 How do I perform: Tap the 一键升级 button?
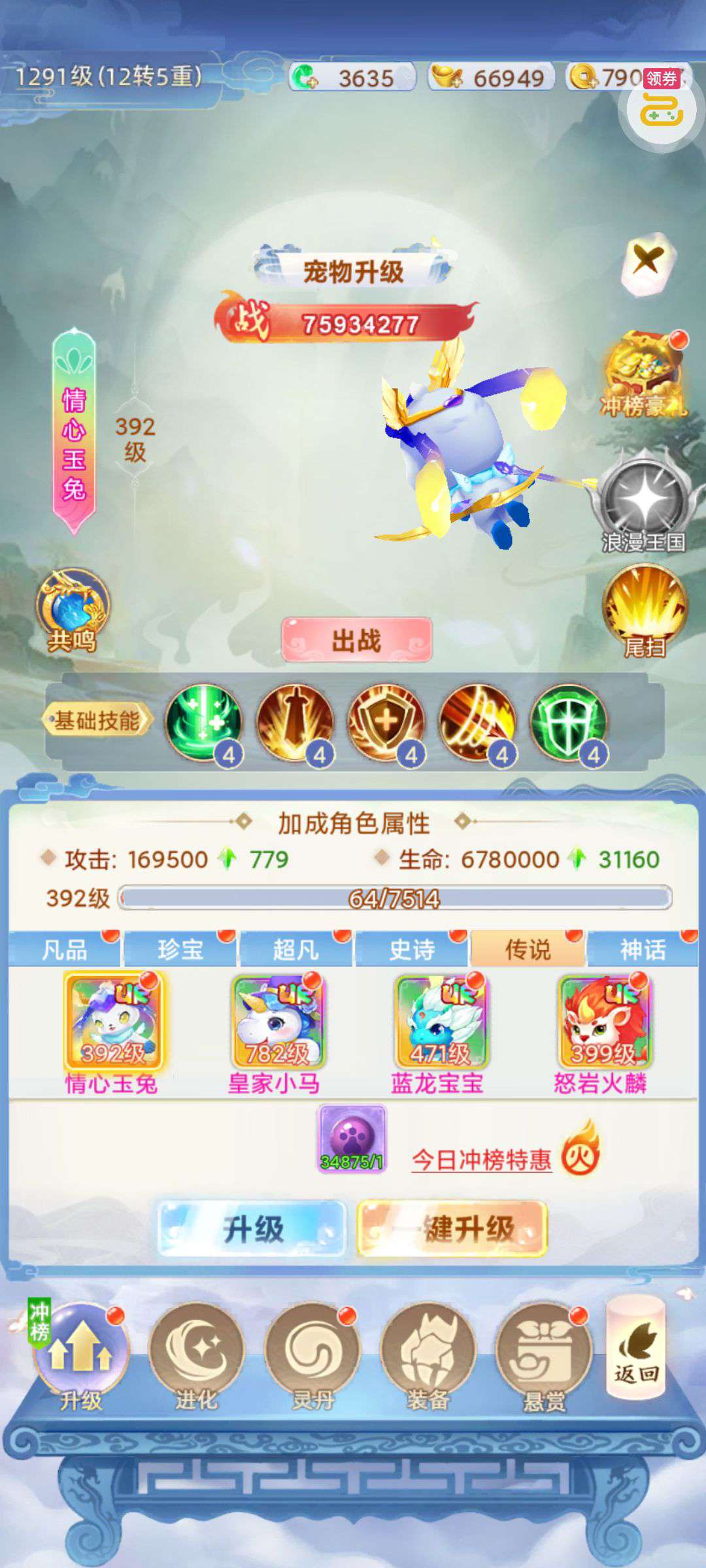click(x=452, y=1229)
